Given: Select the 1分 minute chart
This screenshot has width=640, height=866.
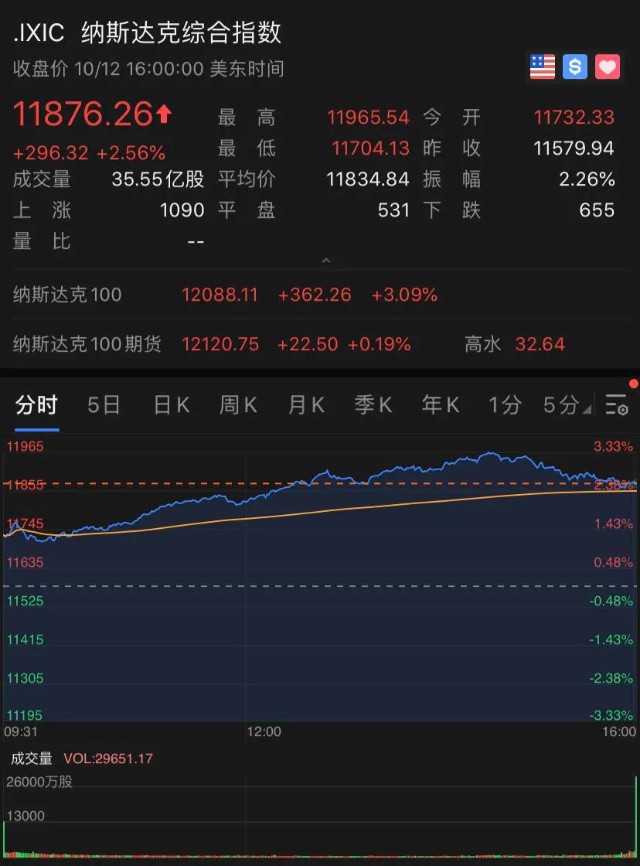Looking at the screenshot, I should coord(505,405).
